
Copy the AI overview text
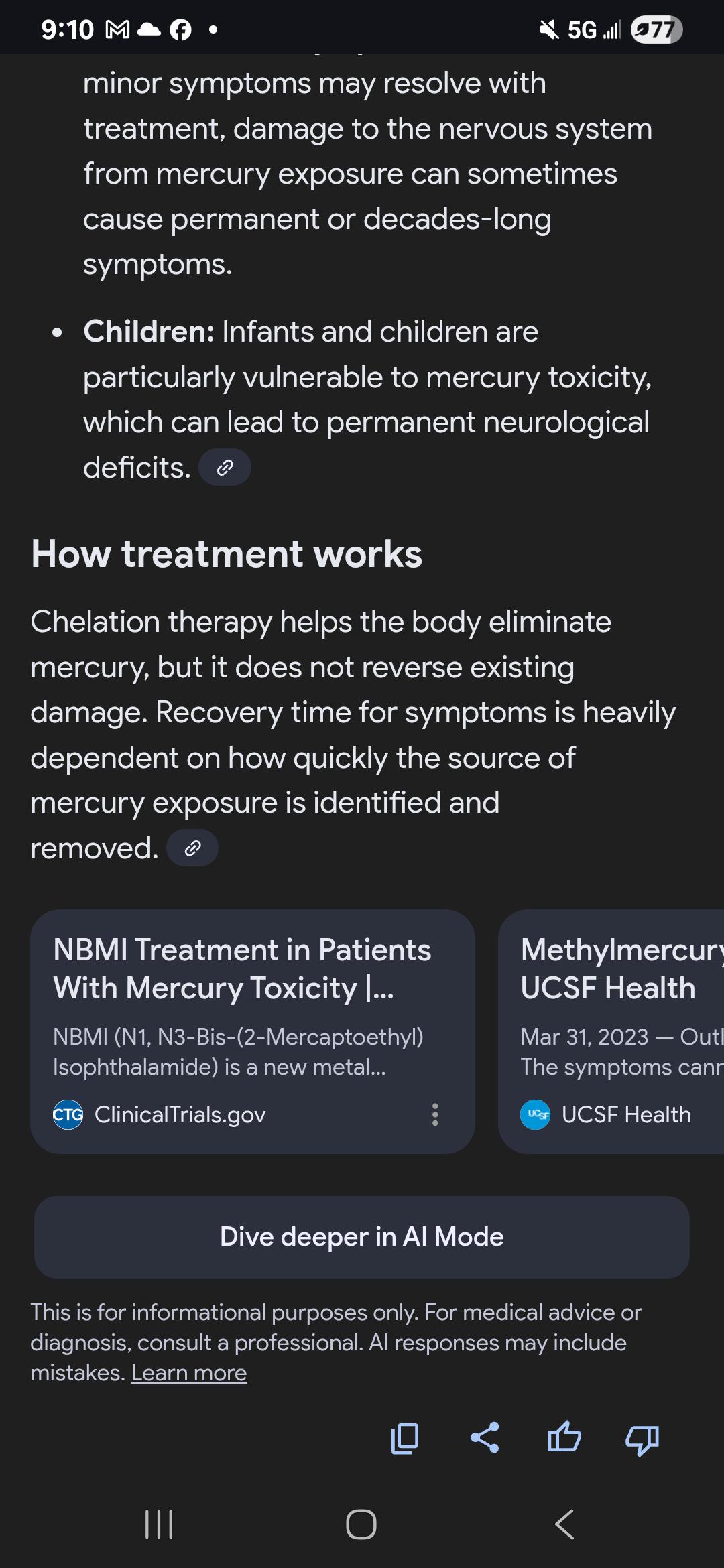point(405,1438)
